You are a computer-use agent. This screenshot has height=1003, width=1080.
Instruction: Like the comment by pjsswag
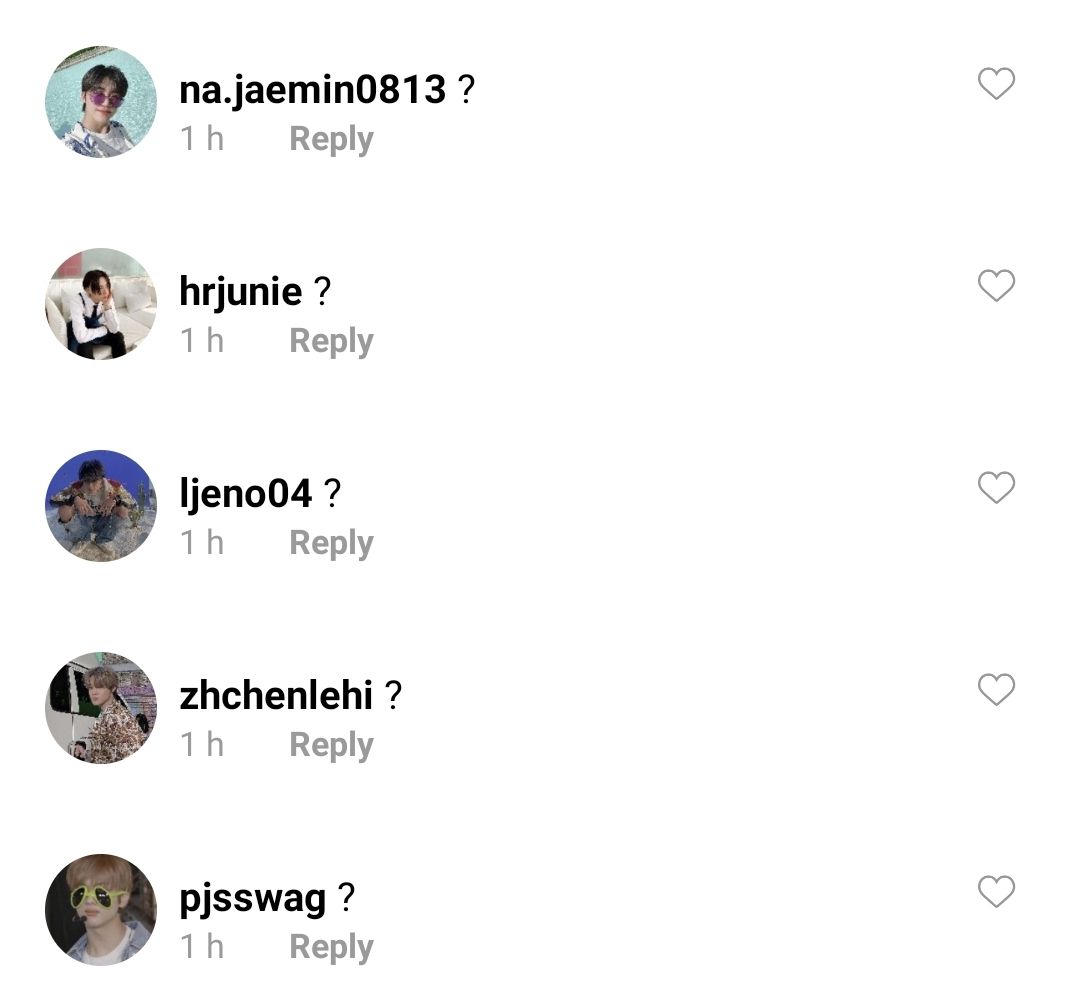pos(995,892)
